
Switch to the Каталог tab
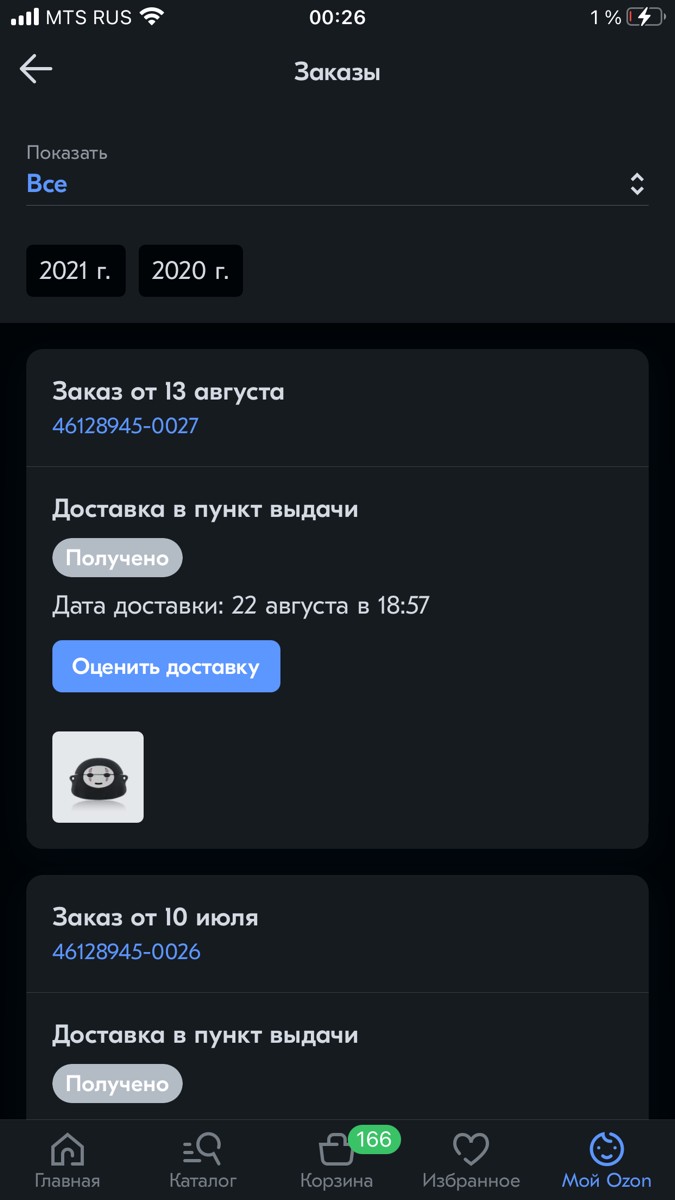[202, 1160]
